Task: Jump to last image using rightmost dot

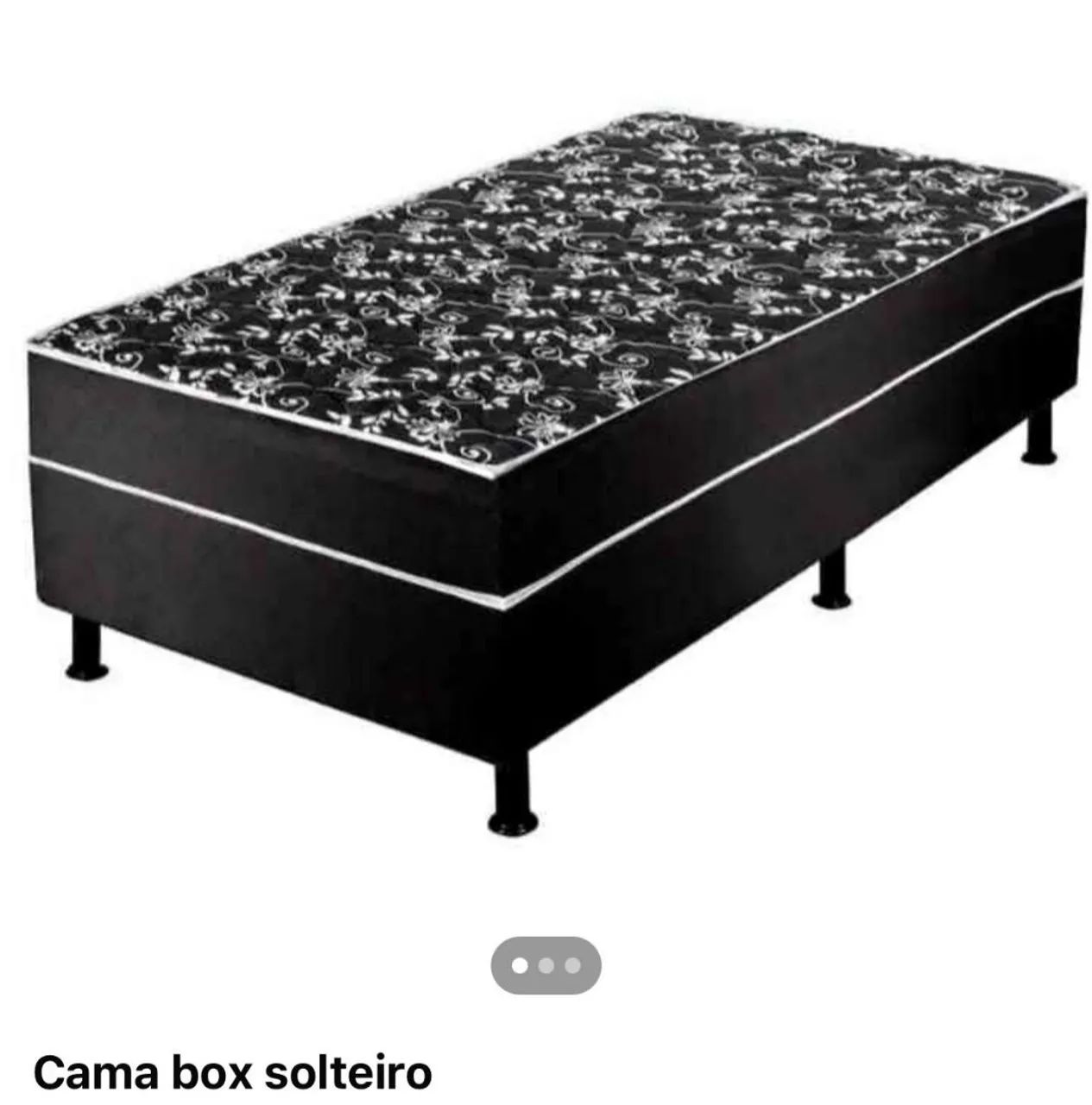Action: [x=573, y=966]
